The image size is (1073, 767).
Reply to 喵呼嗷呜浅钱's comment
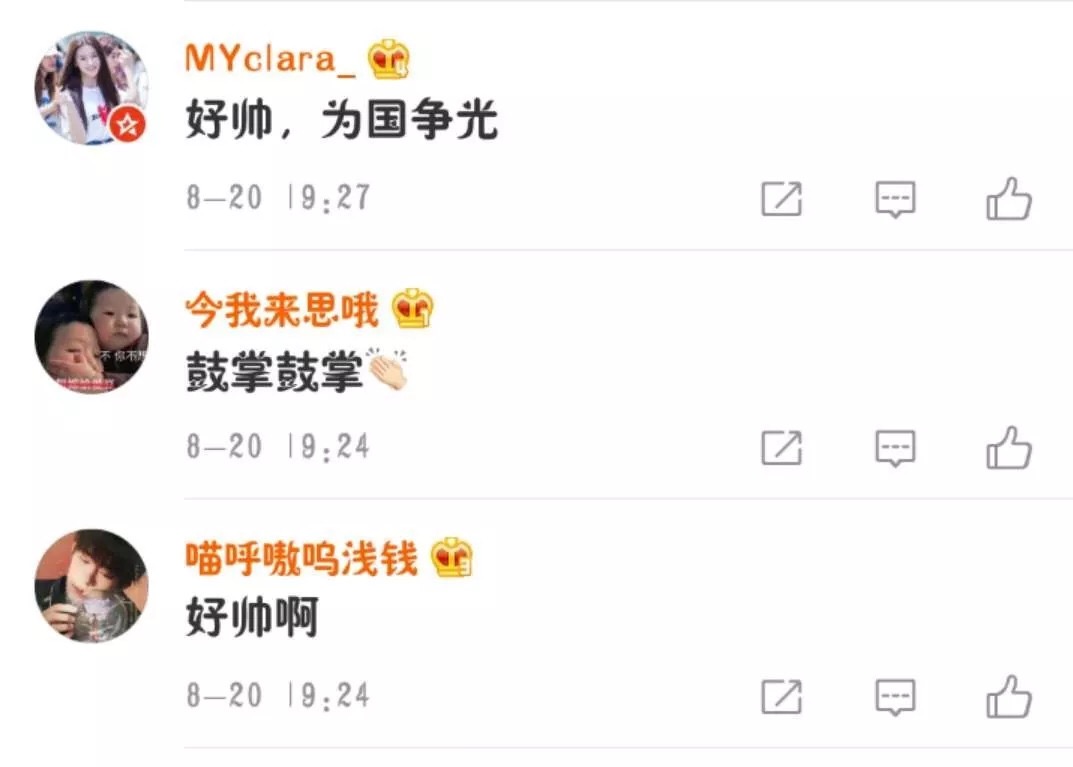click(895, 696)
